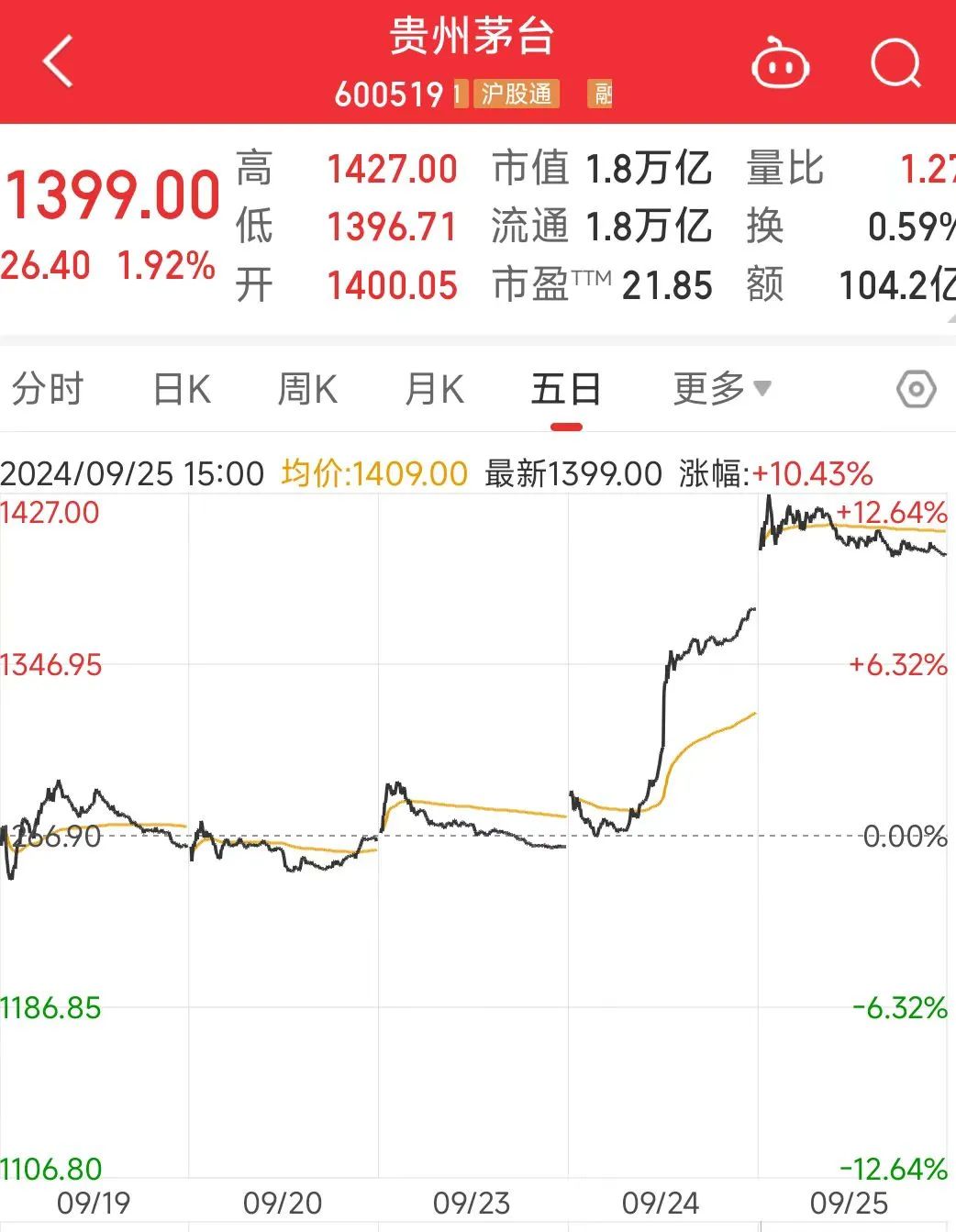Switch to the 周K chart tab
The width and height of the screenshot is (956, 1232).
point(307,389)
